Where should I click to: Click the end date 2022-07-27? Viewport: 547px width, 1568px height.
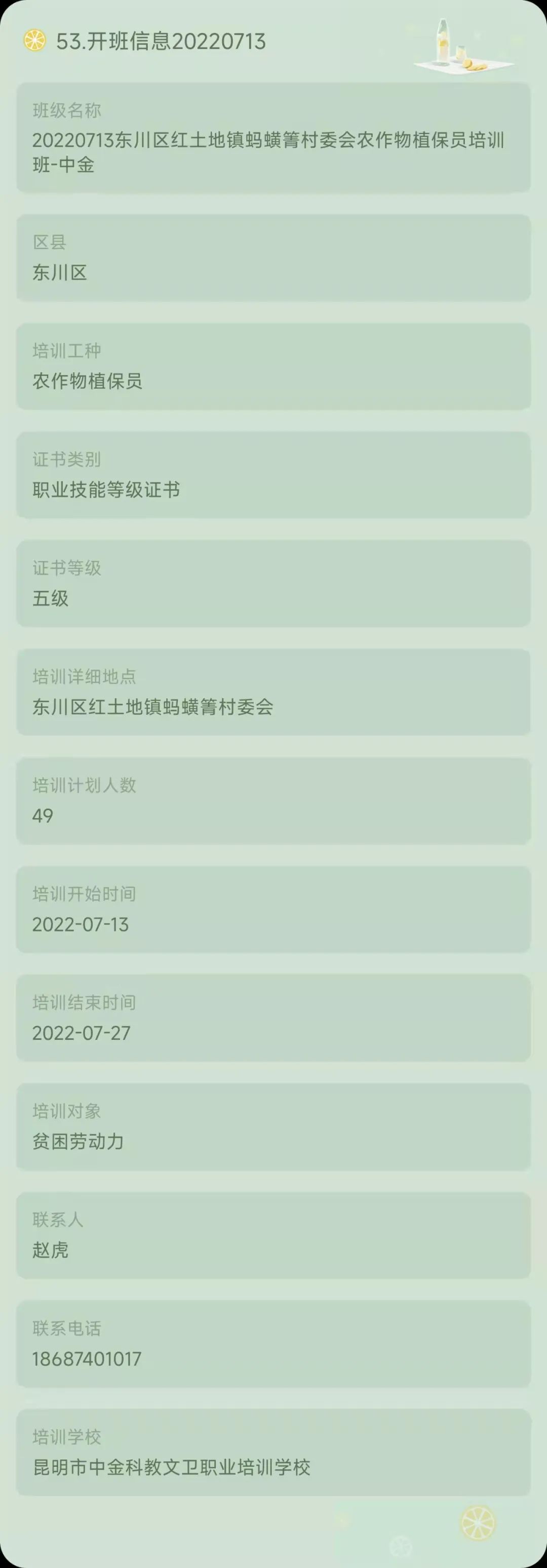[x=81, y=1032]
